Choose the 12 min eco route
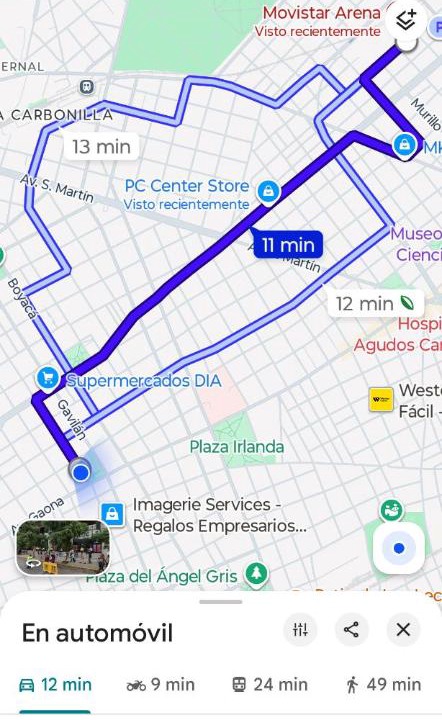Viewport: 442px width, 720px height. click(375, 304)
